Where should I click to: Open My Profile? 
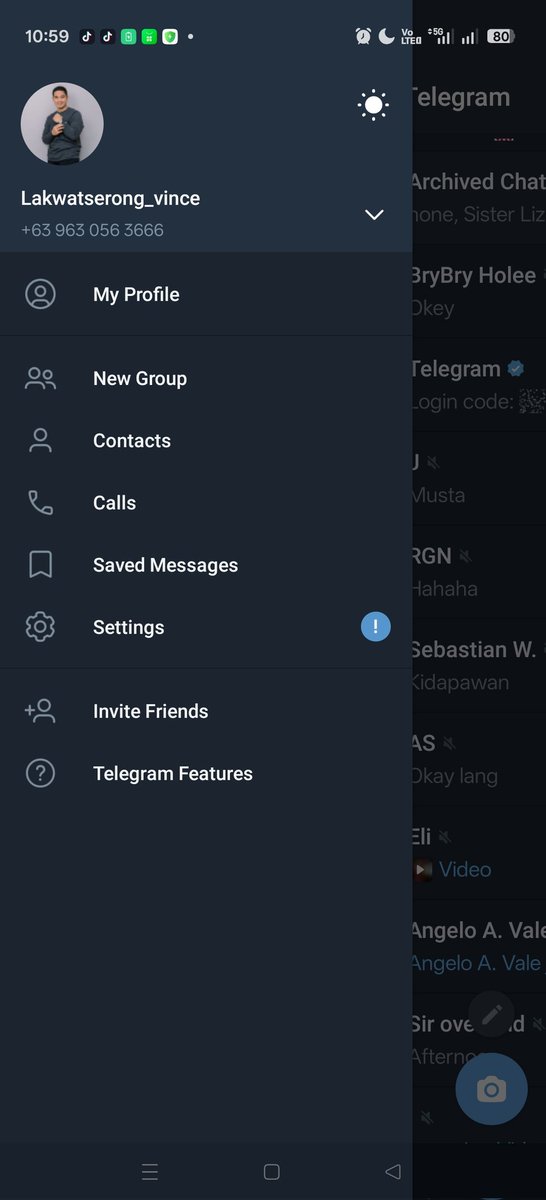click(206, 295)
